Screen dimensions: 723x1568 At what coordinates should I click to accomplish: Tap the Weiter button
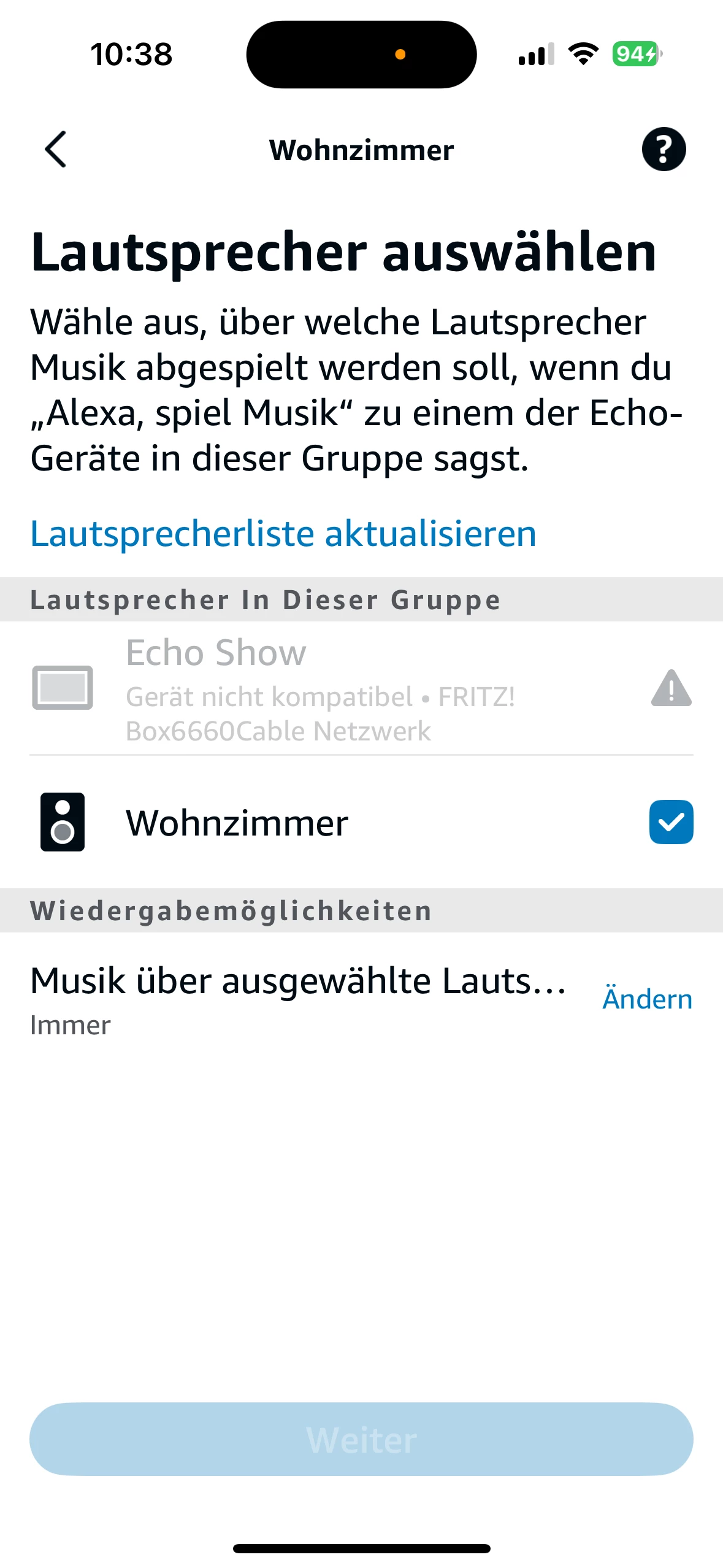click(361, 1439)
